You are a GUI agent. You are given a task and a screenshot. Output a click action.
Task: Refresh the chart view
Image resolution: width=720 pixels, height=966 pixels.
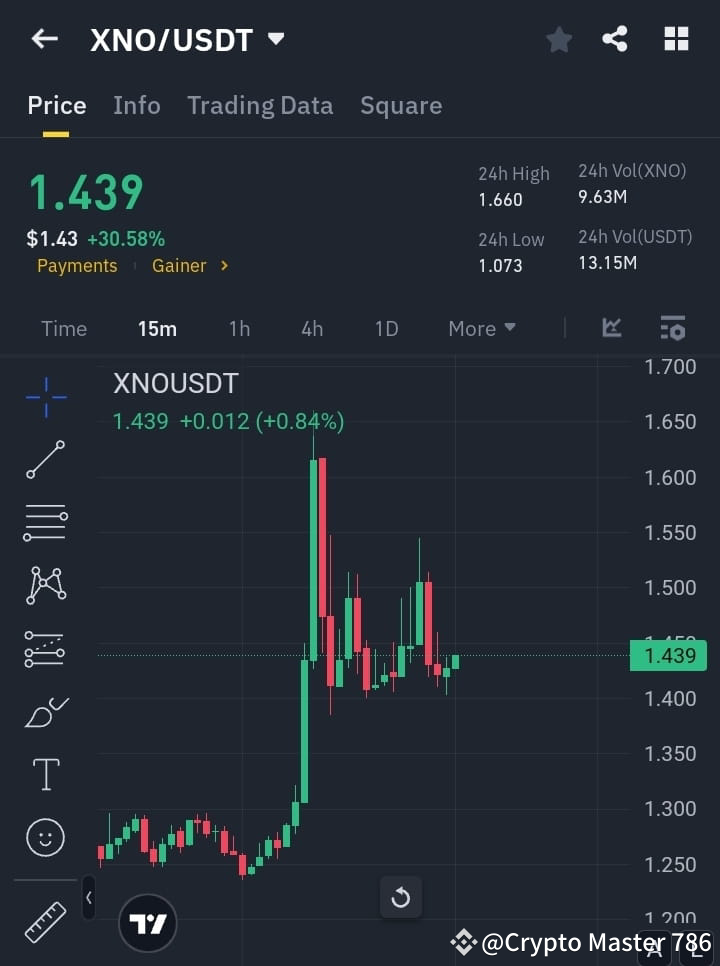click(401, 897)
